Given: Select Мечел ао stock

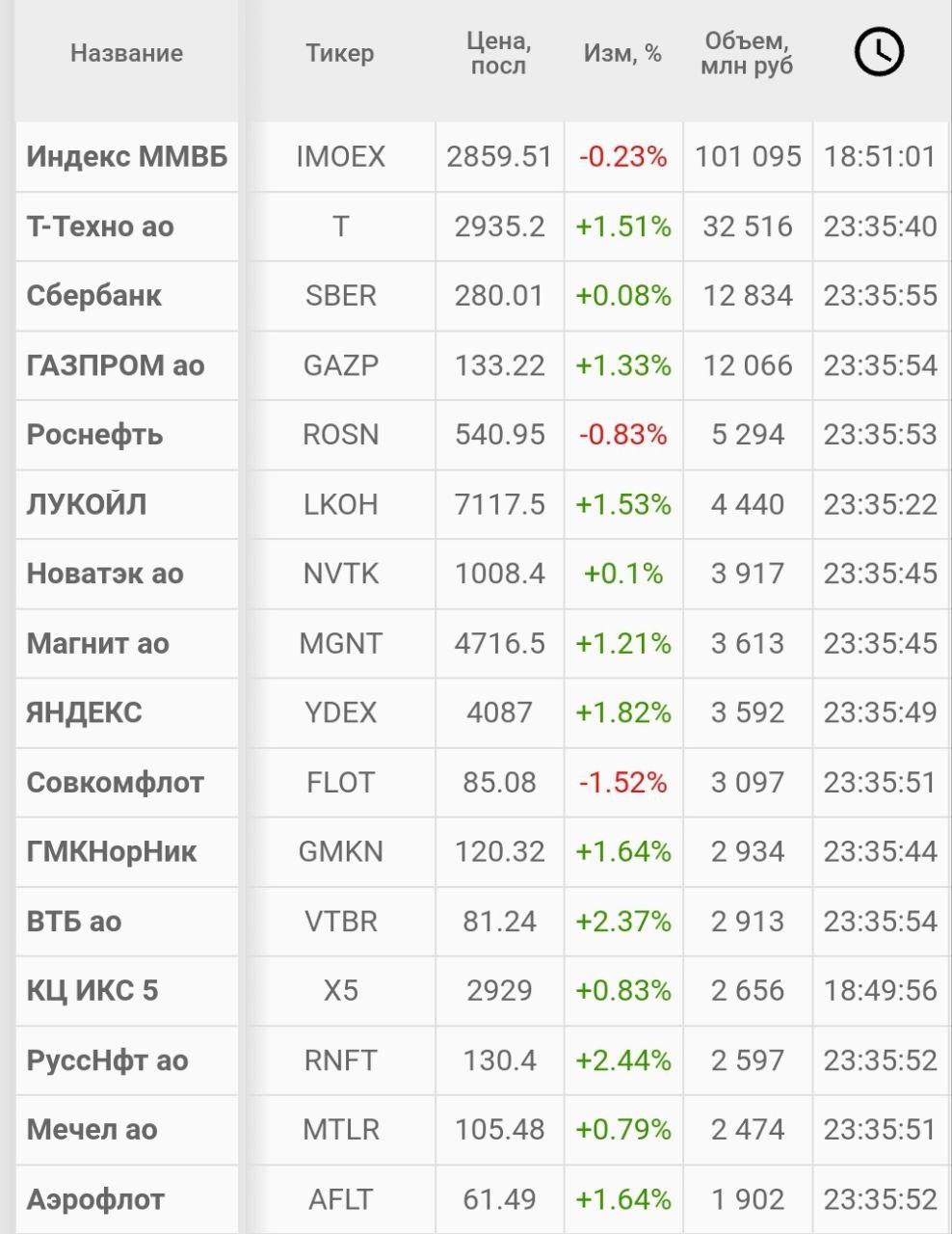Looking at the screenshot, I should point(92,1130).
